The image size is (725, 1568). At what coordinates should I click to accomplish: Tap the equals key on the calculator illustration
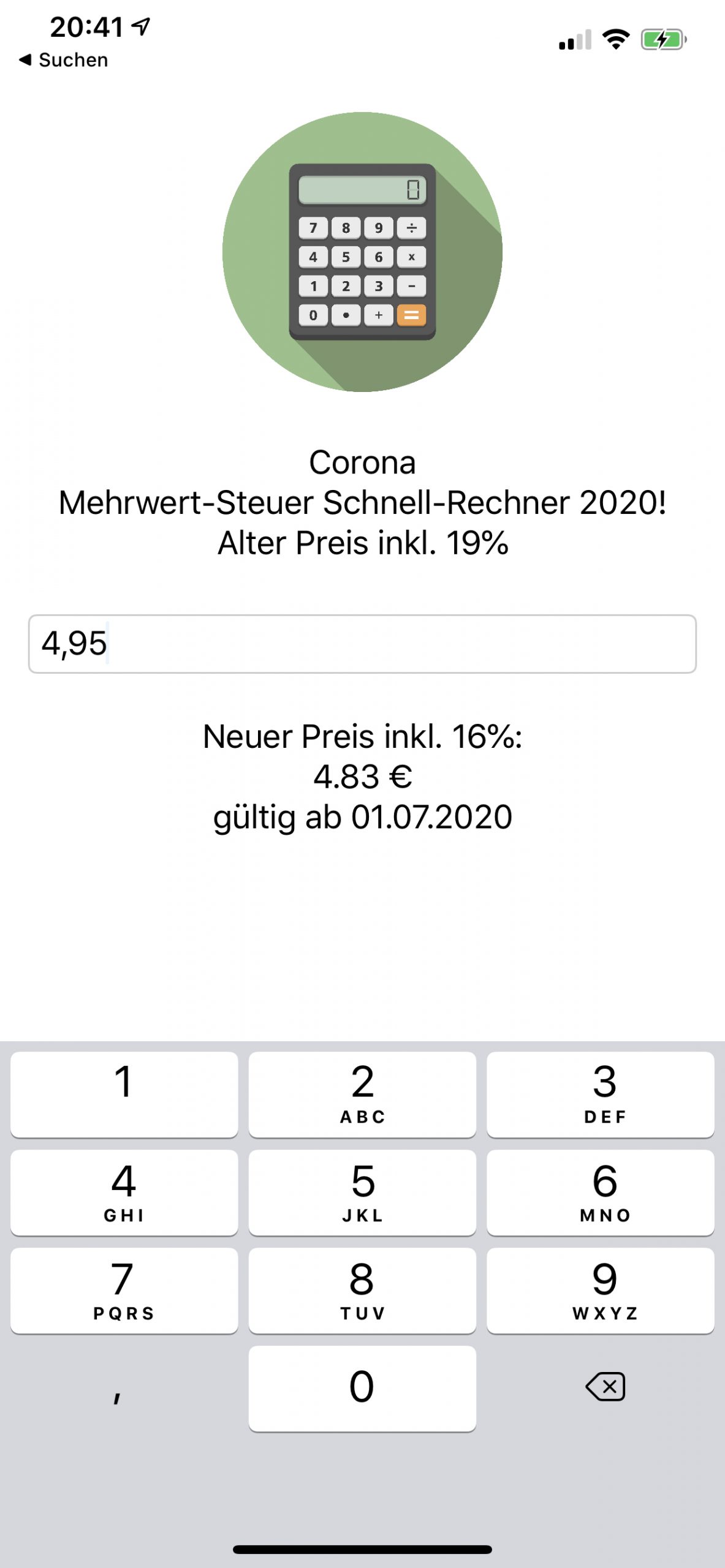coord(411,315)
